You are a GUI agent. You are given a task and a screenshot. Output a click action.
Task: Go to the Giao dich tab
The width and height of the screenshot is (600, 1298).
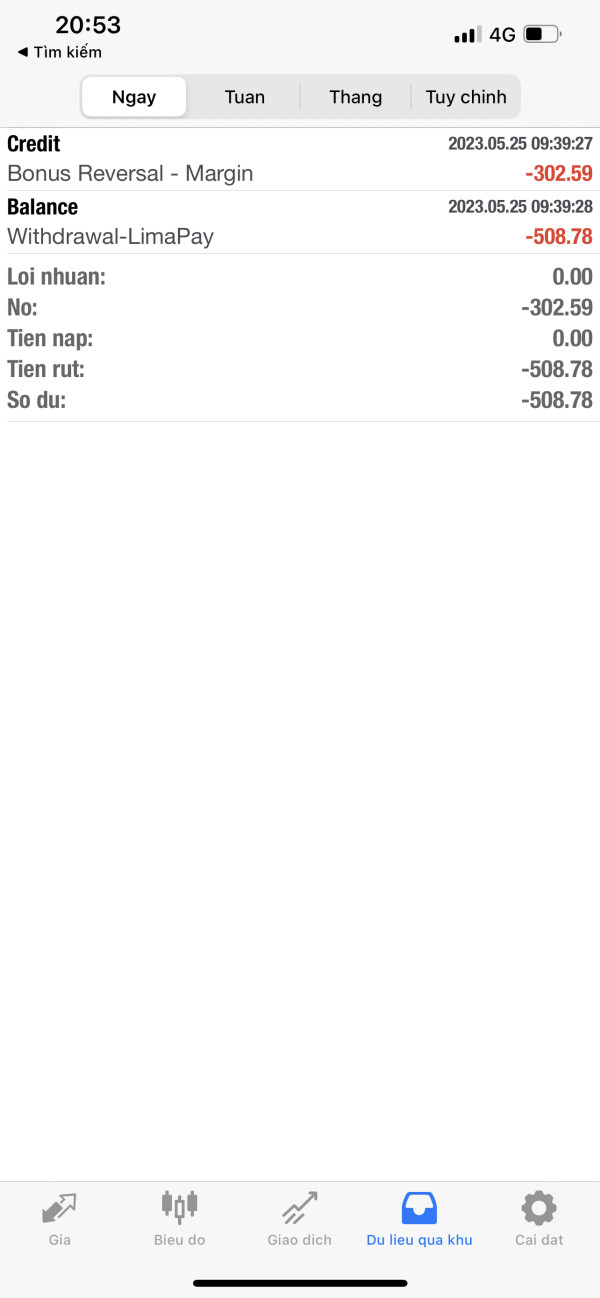click(x=300, y=1219)
